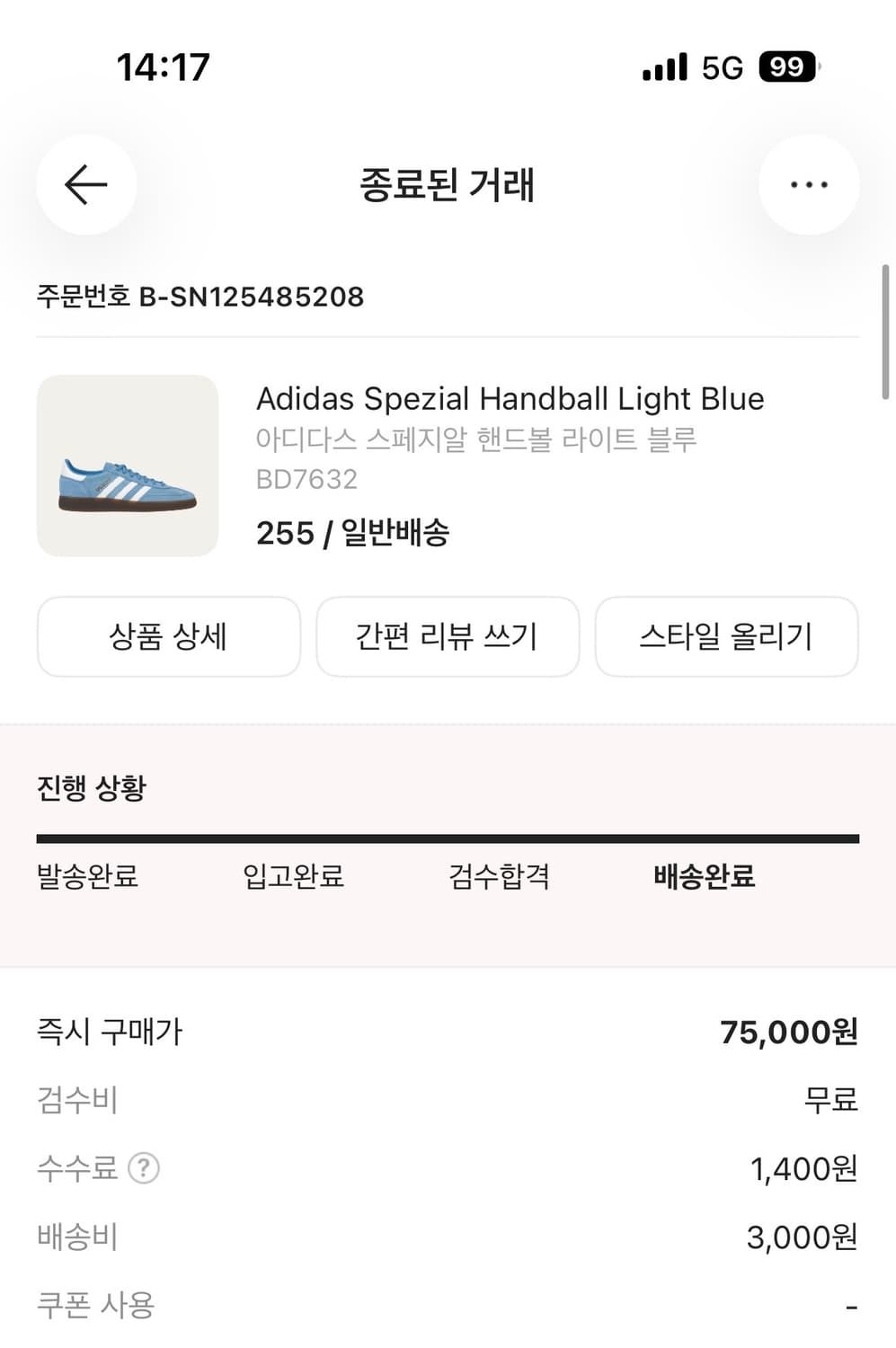Tap the order number B-SN125485208
The height and width of the screenshot is (1348, 896).
[x=200, y=297]
